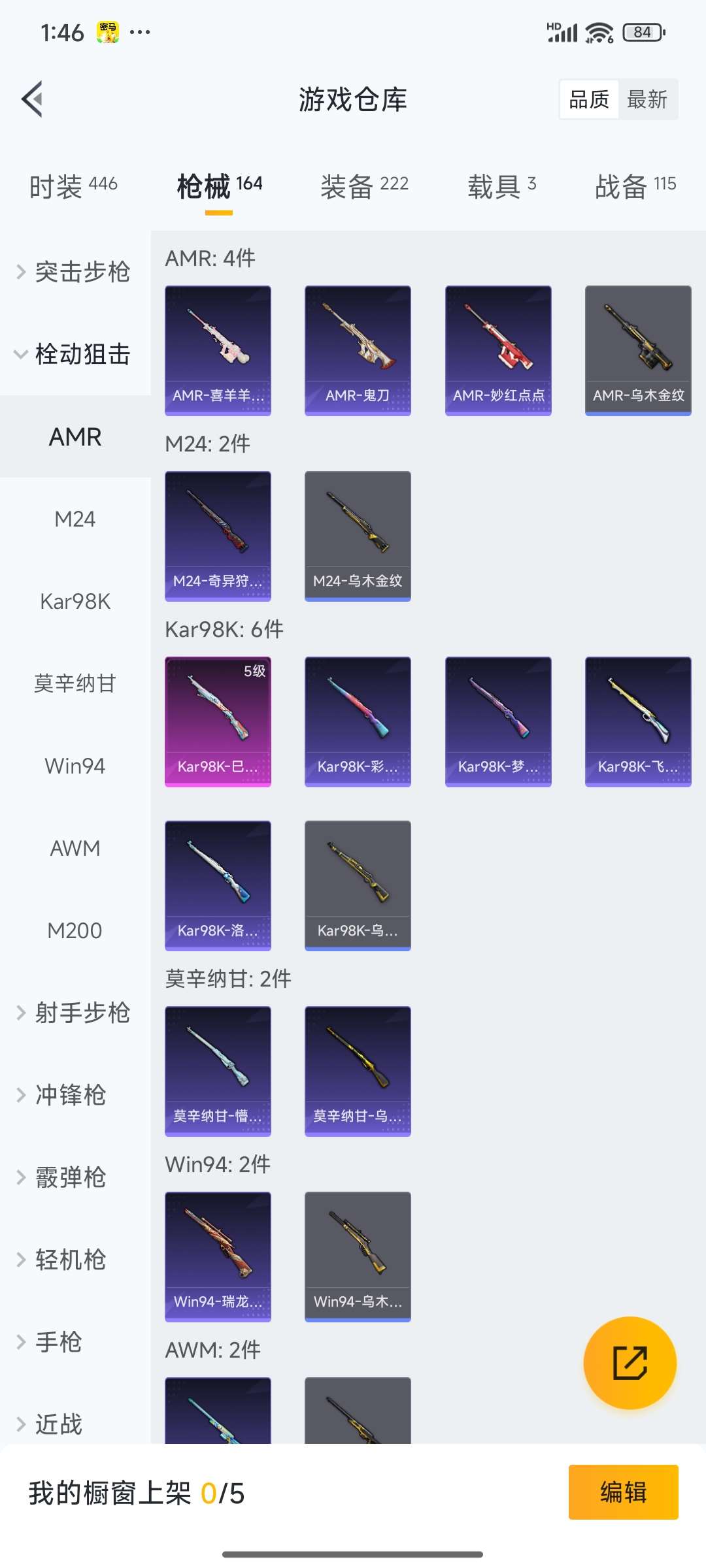Open the M24-奇异狩 weapon item

click(217, 534)
